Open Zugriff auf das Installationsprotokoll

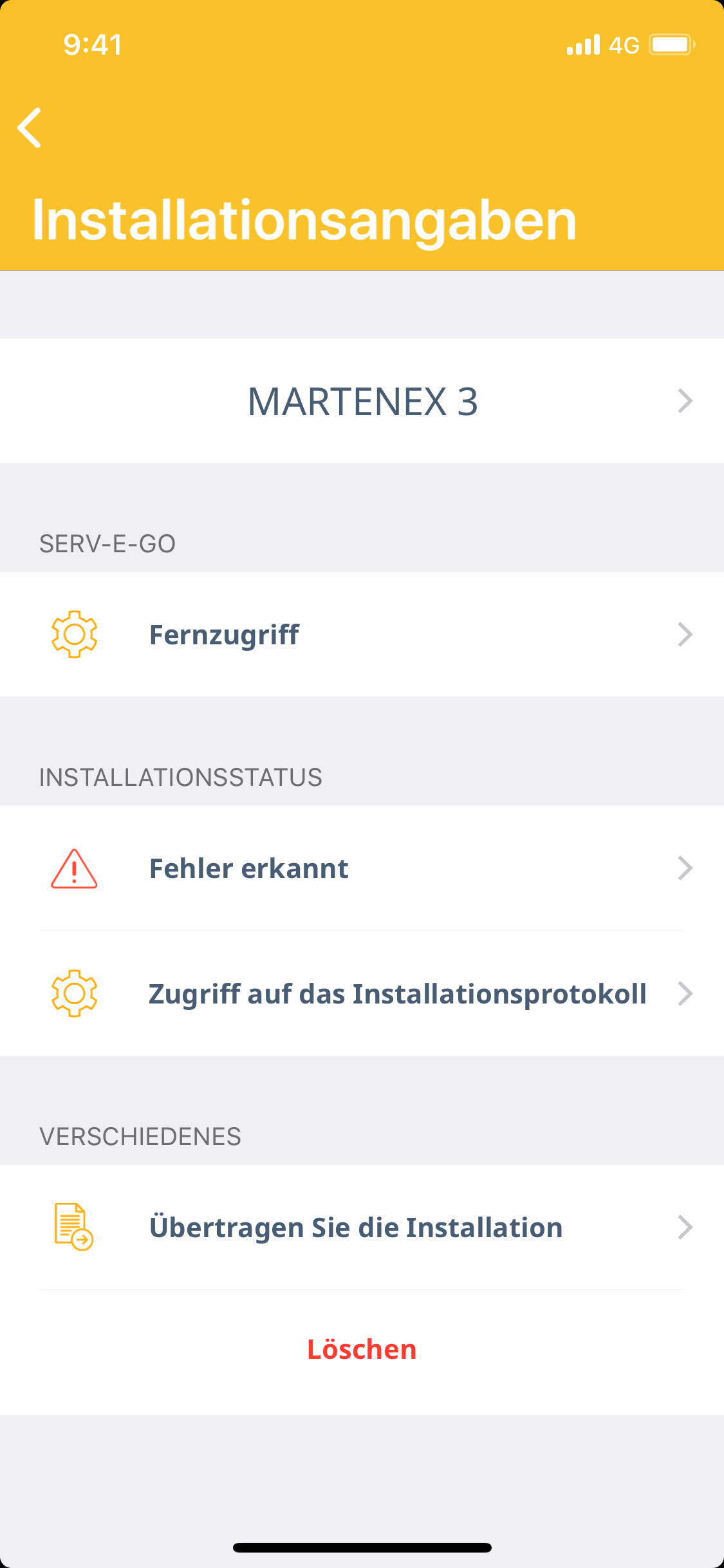362,994
